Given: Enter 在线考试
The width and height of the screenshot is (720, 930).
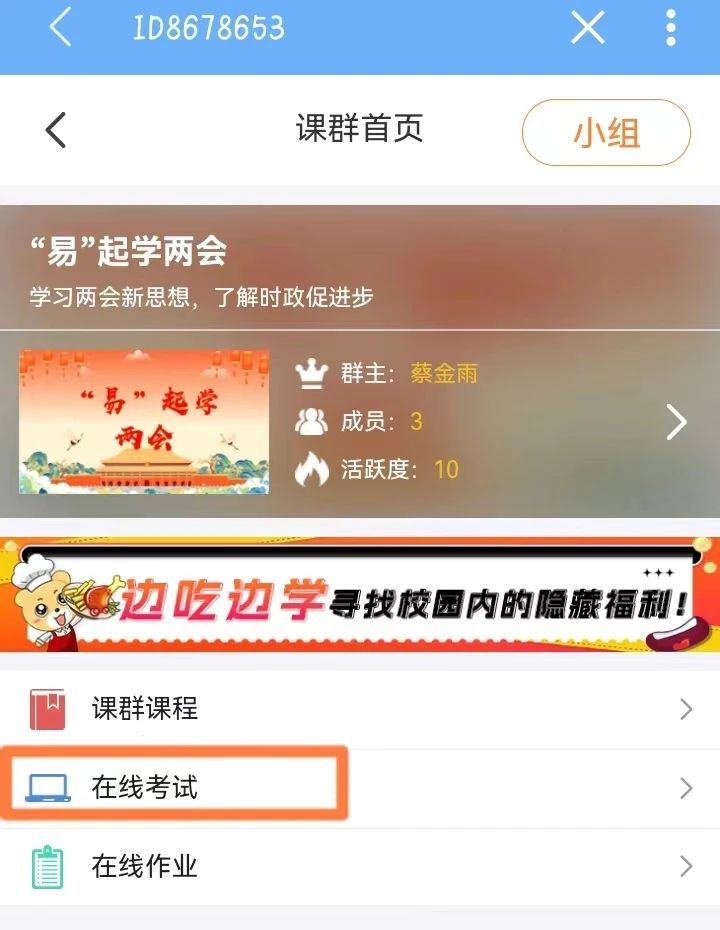Looking at the screenshot, I should pos(360,787).
